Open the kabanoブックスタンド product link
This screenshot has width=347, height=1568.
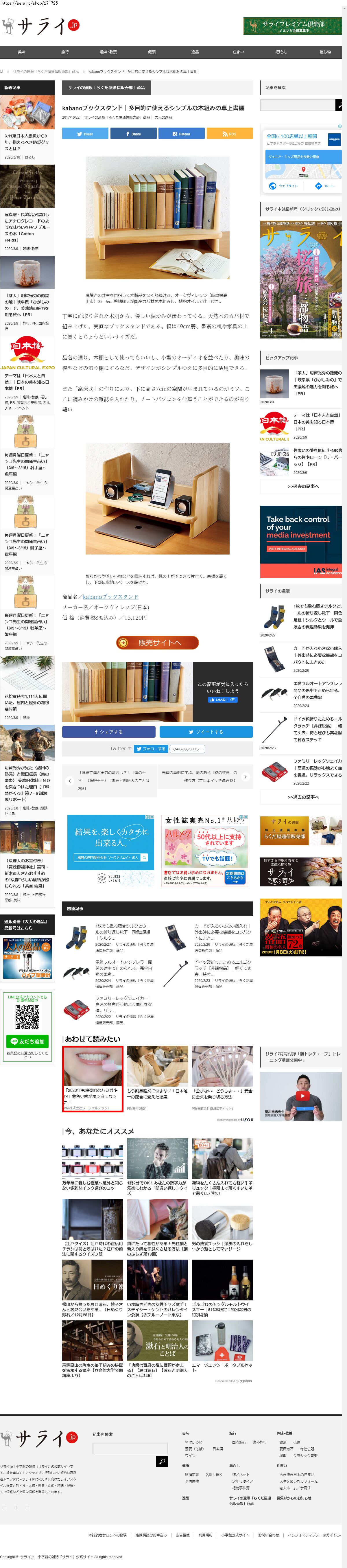click(x=110, y=597)
